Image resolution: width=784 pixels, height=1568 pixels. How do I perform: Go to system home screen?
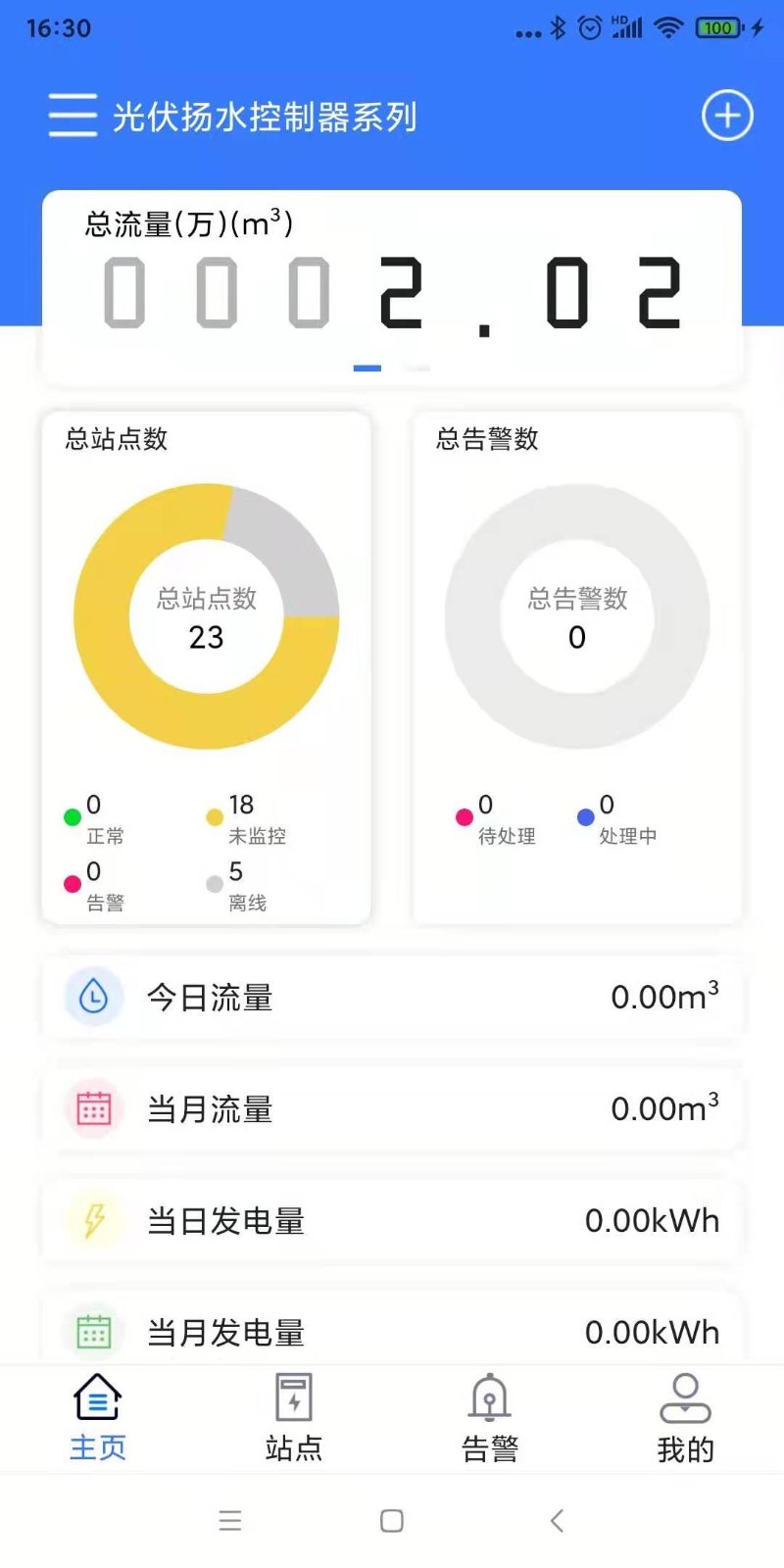pos(392,1521)
